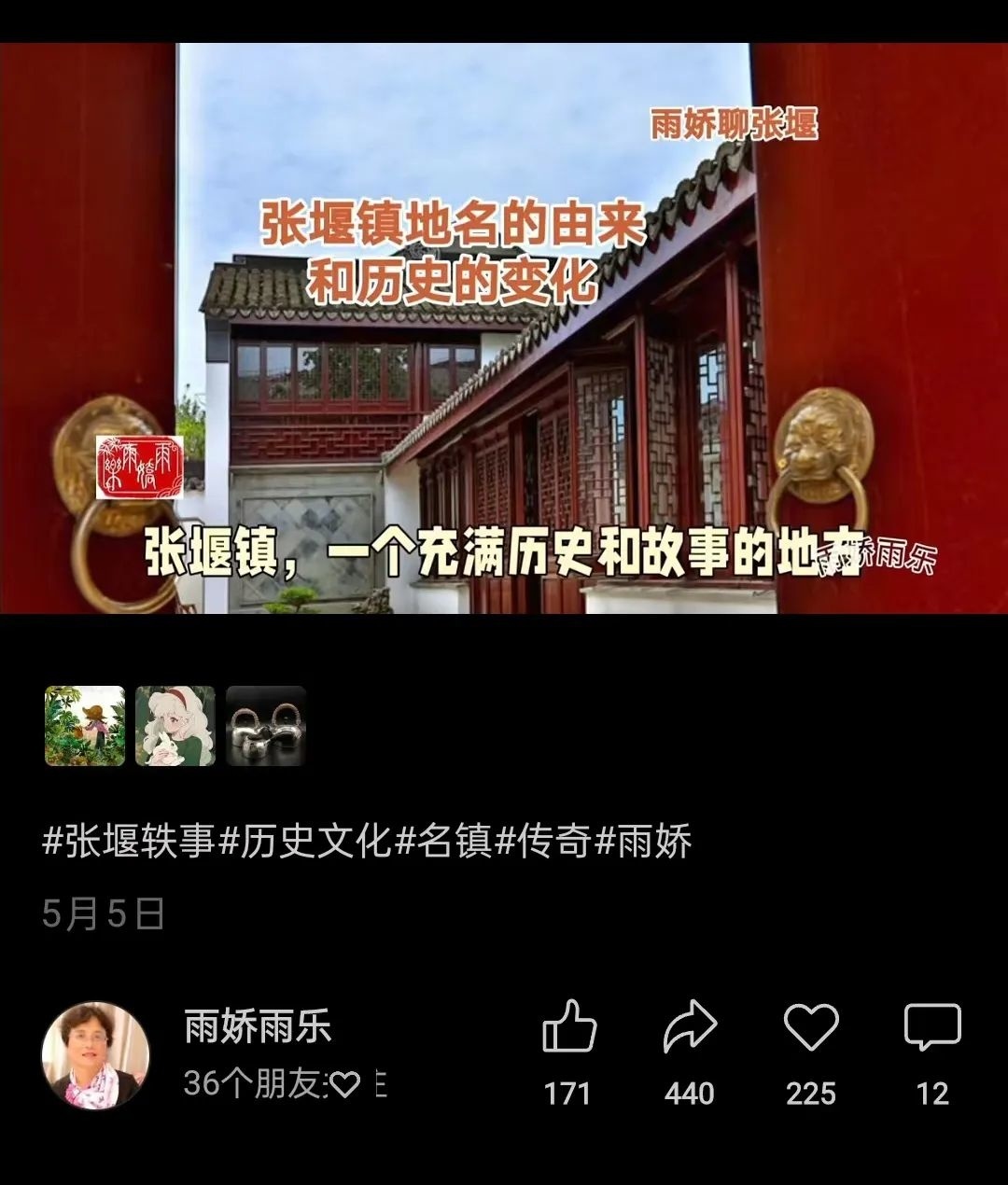Share this video via arrow icon
The width and height of the screenshot is (1008, 1185).
[690, 1028]
